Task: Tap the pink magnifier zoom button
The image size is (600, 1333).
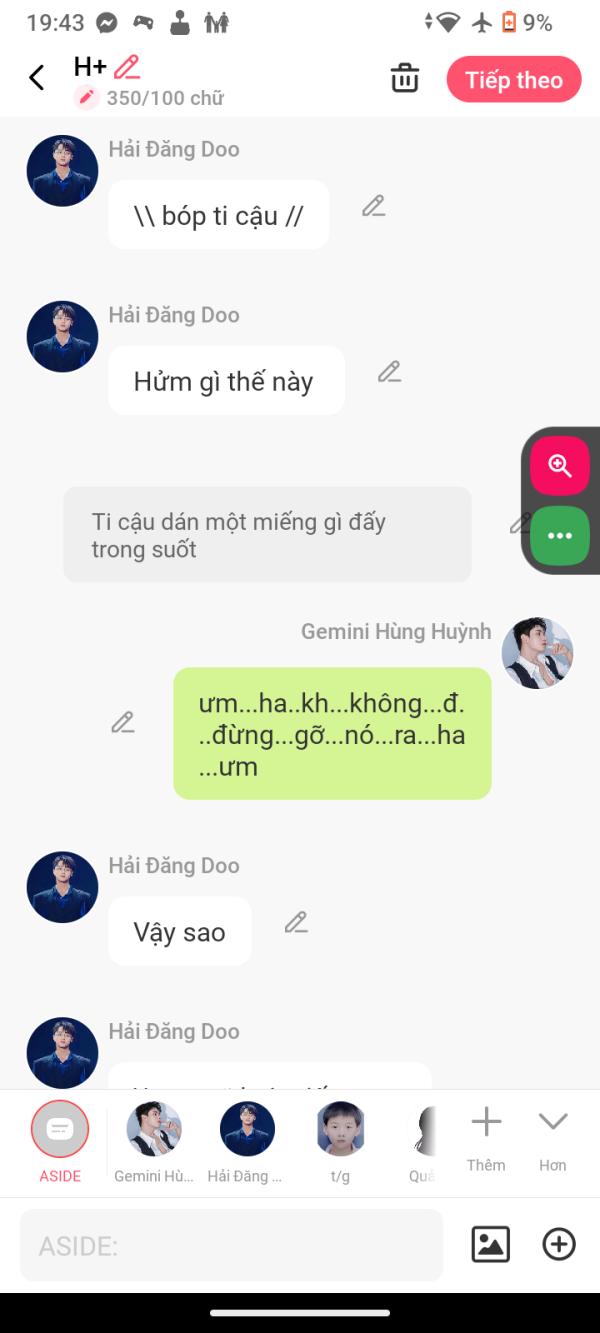Action: point(559,466)
